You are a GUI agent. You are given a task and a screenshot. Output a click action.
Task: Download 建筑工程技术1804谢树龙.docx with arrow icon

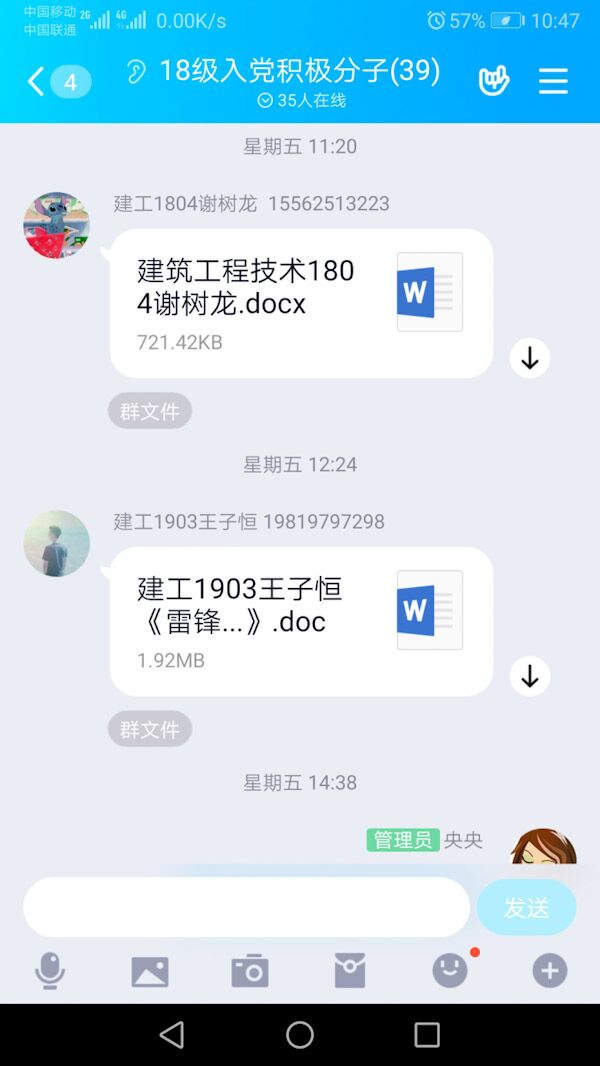(529, 358)
